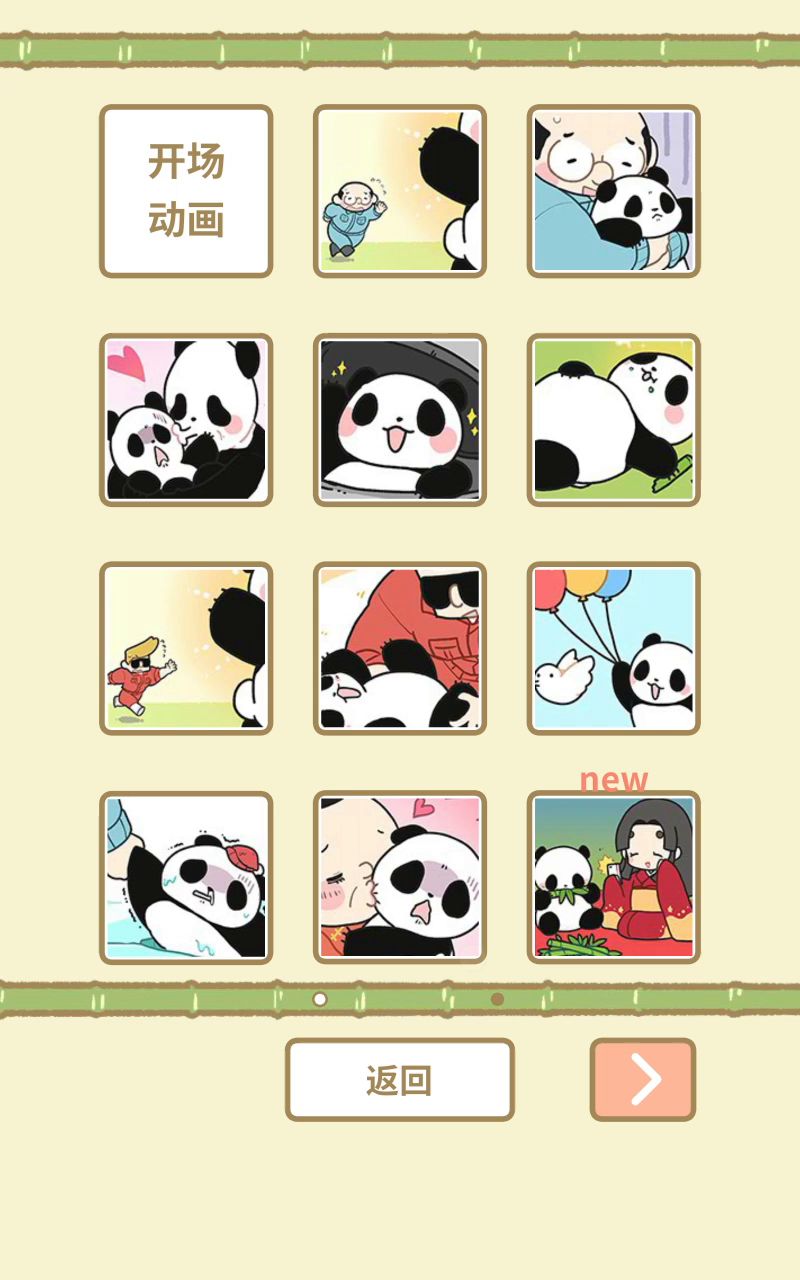Open the man kissing panda cheek scene
Image resolution: width=800 pixels, height=1280 pixels.
pyautogui.click(x=400, y=877)
